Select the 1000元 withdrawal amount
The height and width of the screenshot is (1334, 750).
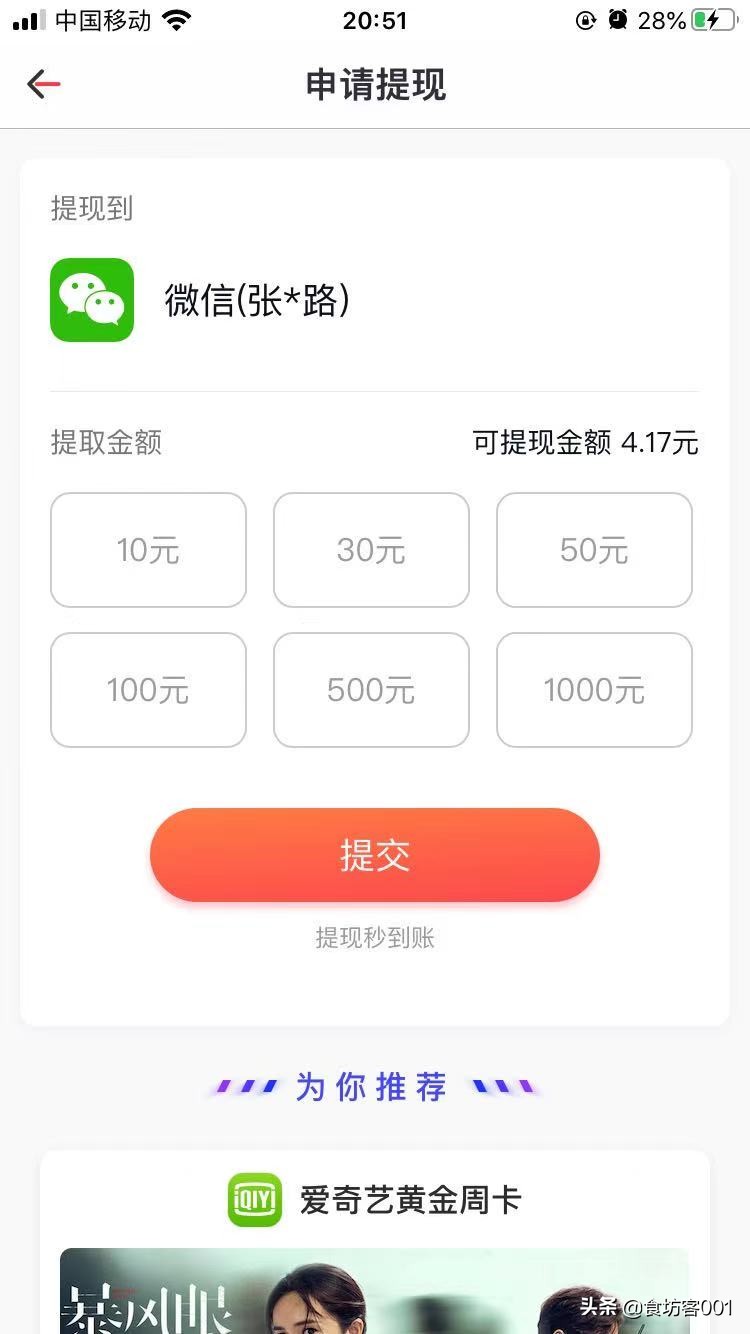[x=594, y=690]
